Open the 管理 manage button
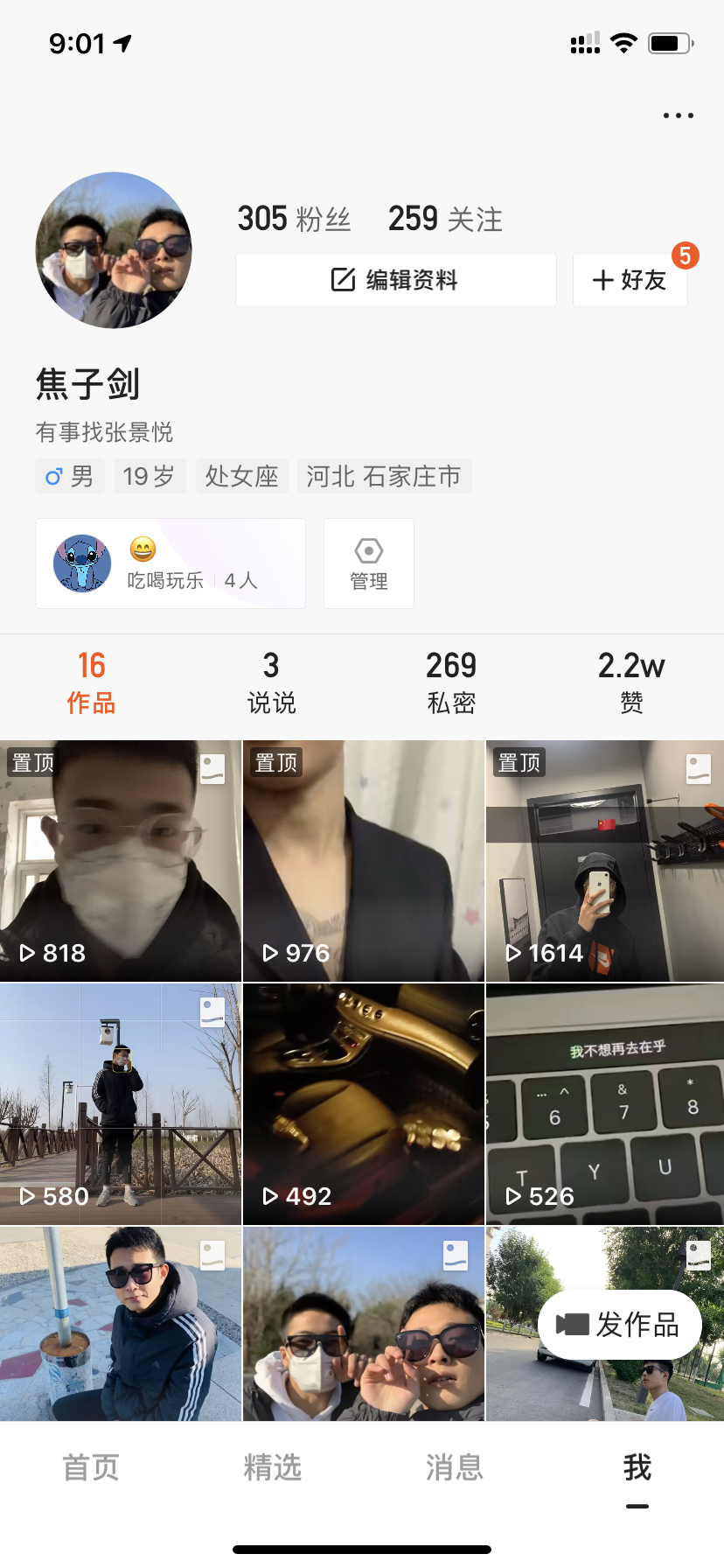The width and height of the screenshot is (724, 1568). click(x=369, y=563)
